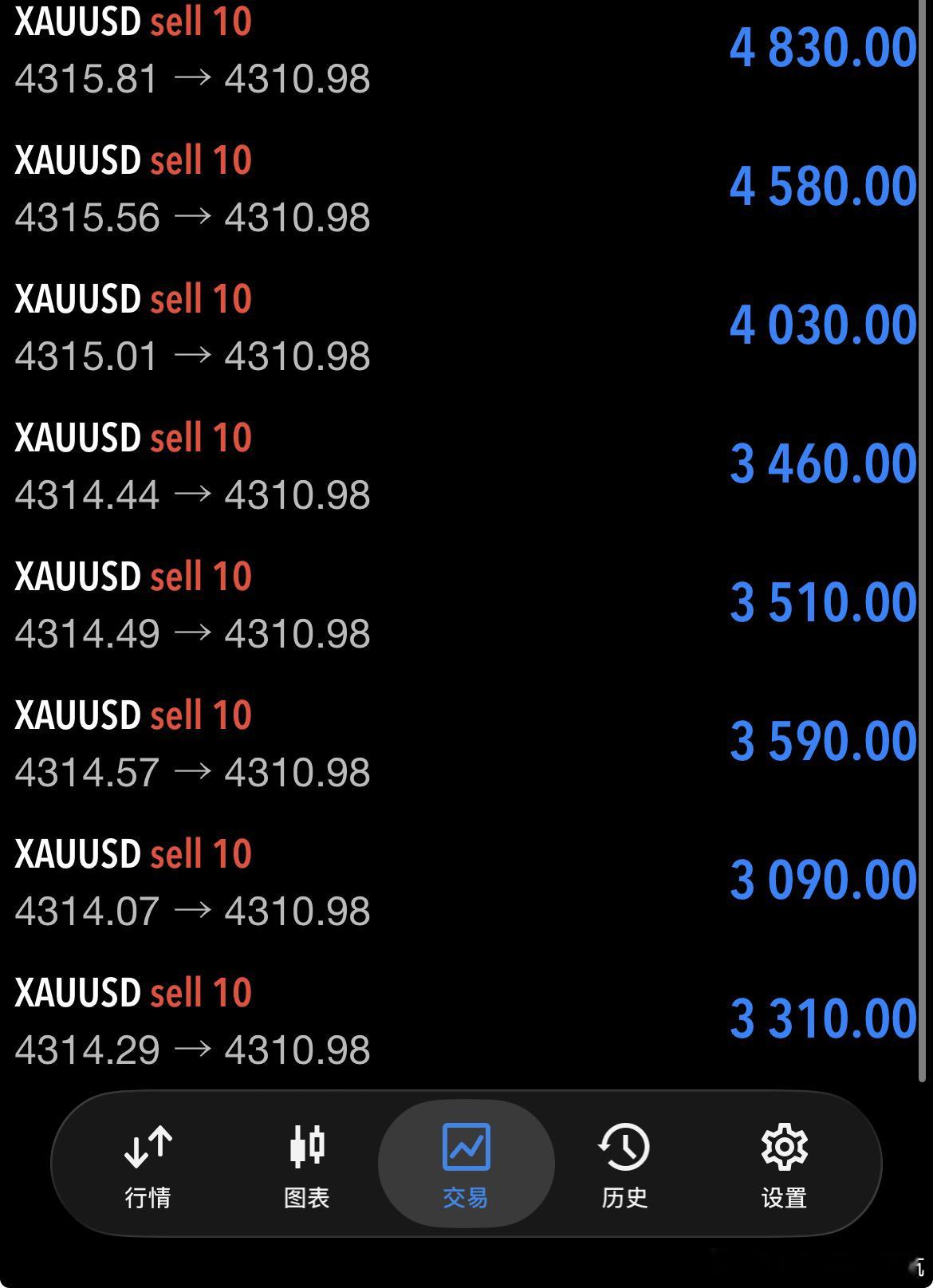View the position with 4 030.00 profit
Screen dimensions: 933x1288
pyautogui.click(x=463, y=327)
